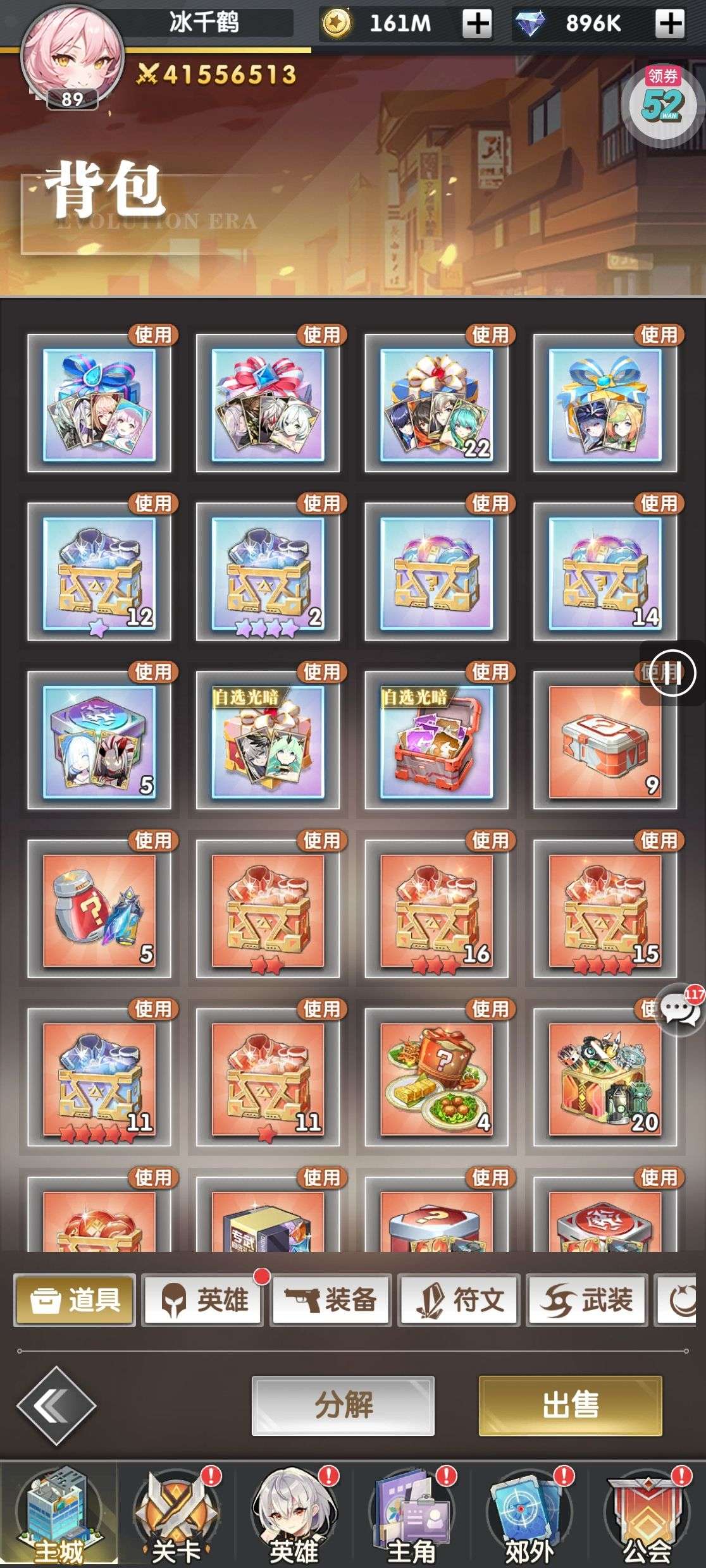This screenshot has height=1568, width=706.
Task: Tap the 分解 button
Action: (344, 1406)
